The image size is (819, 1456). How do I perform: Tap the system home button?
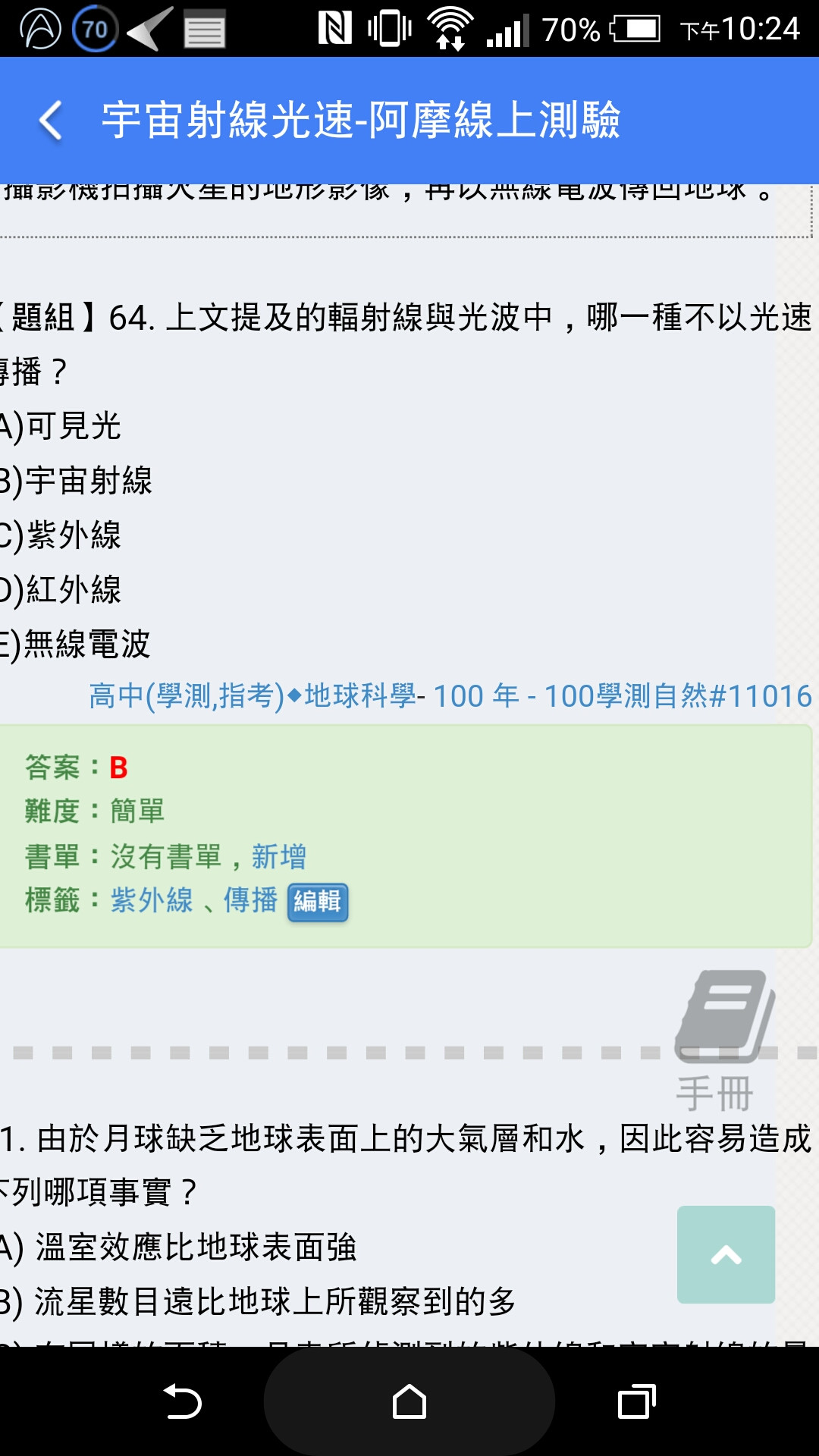point(409,1401)
